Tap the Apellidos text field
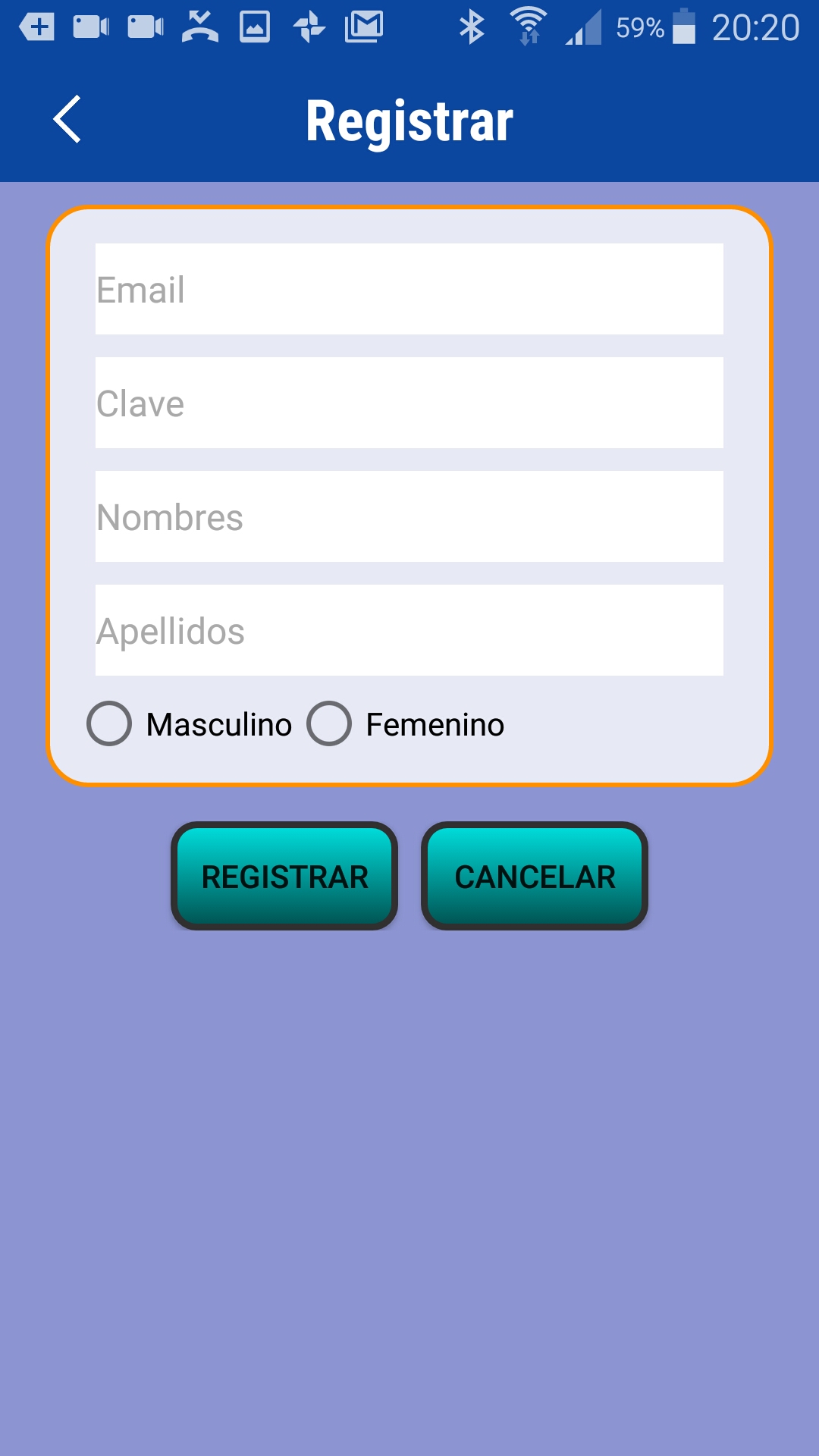 tap(409, 630)
